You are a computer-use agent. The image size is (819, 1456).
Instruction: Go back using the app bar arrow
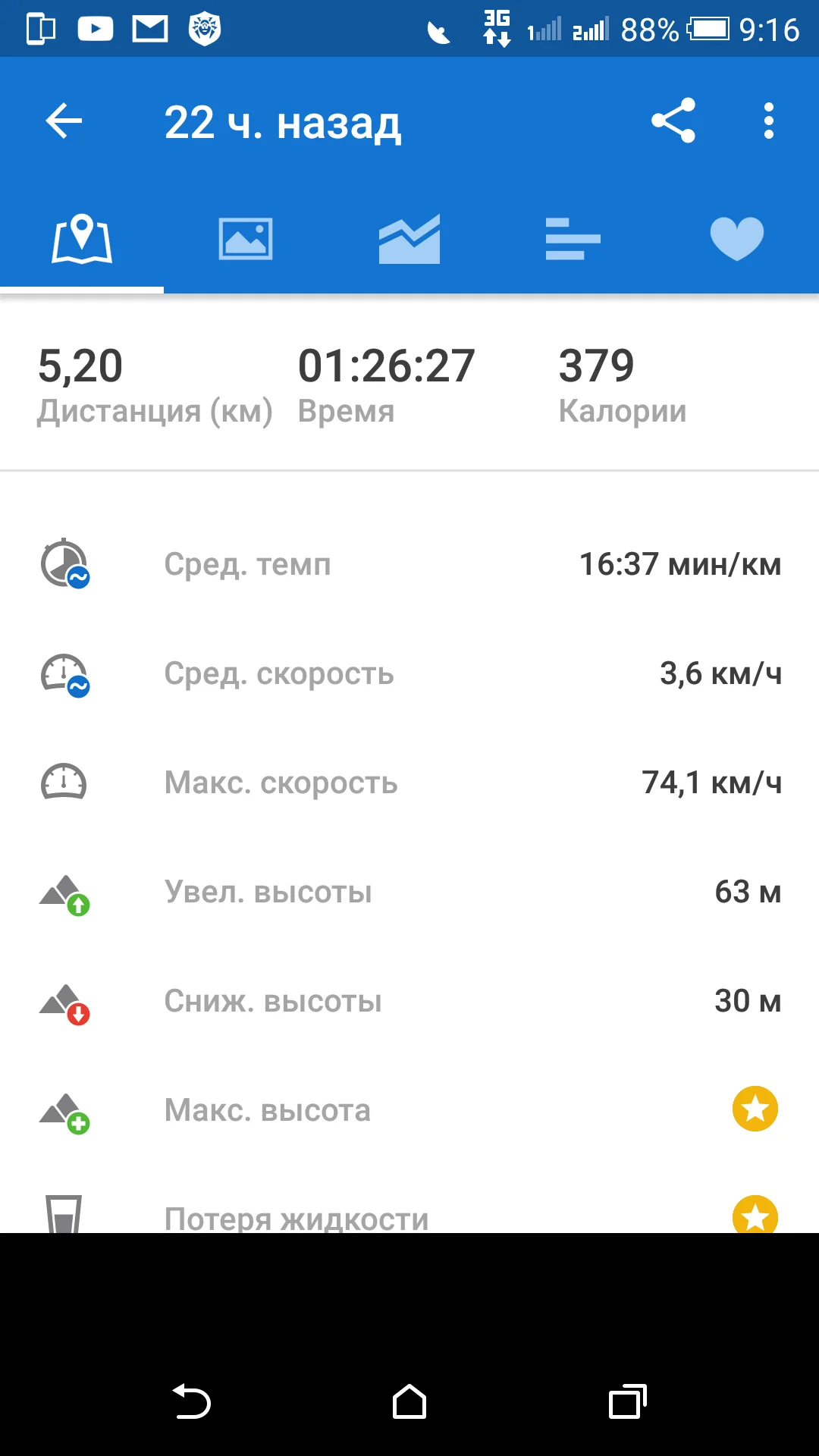click(64, 121)
